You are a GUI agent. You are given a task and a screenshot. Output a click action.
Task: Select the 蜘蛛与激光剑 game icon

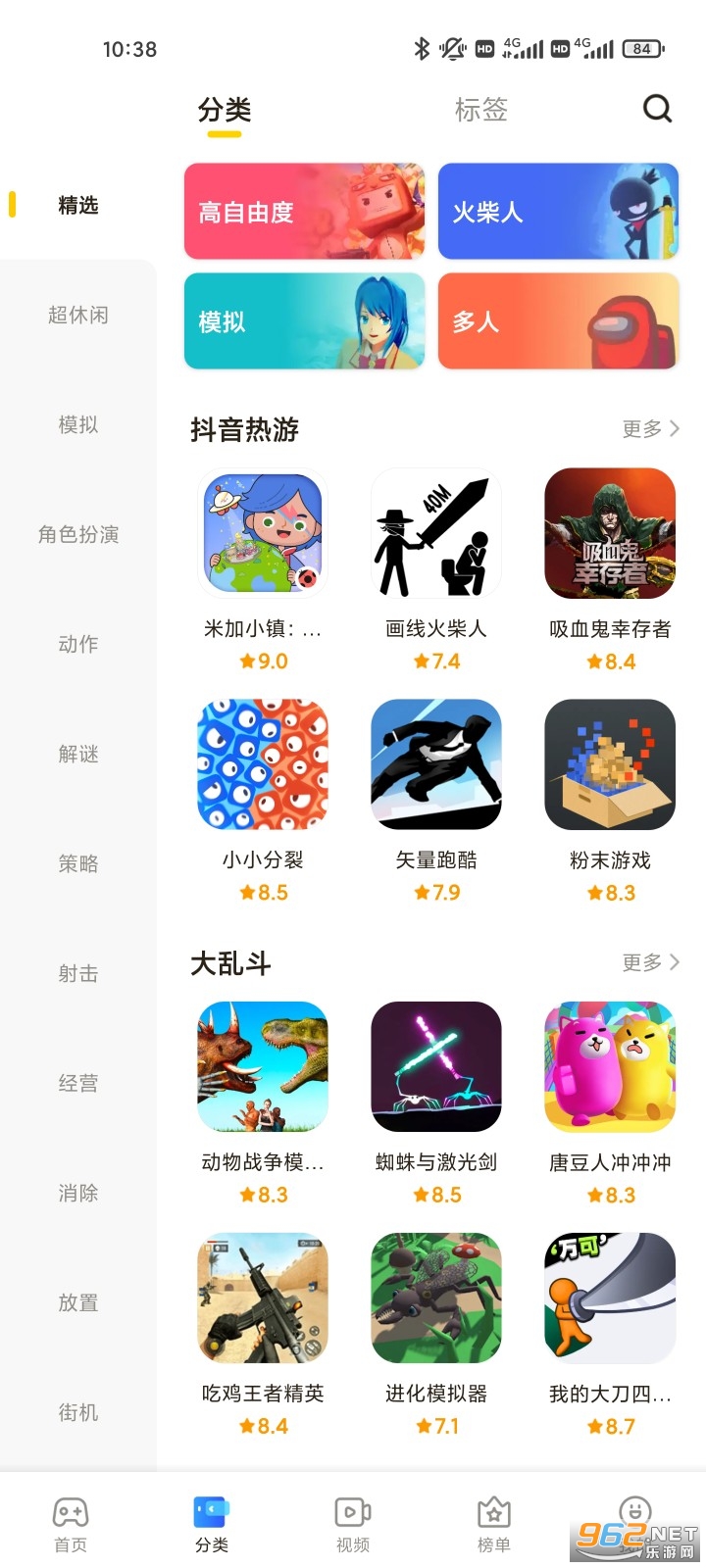pos(435,1067)
